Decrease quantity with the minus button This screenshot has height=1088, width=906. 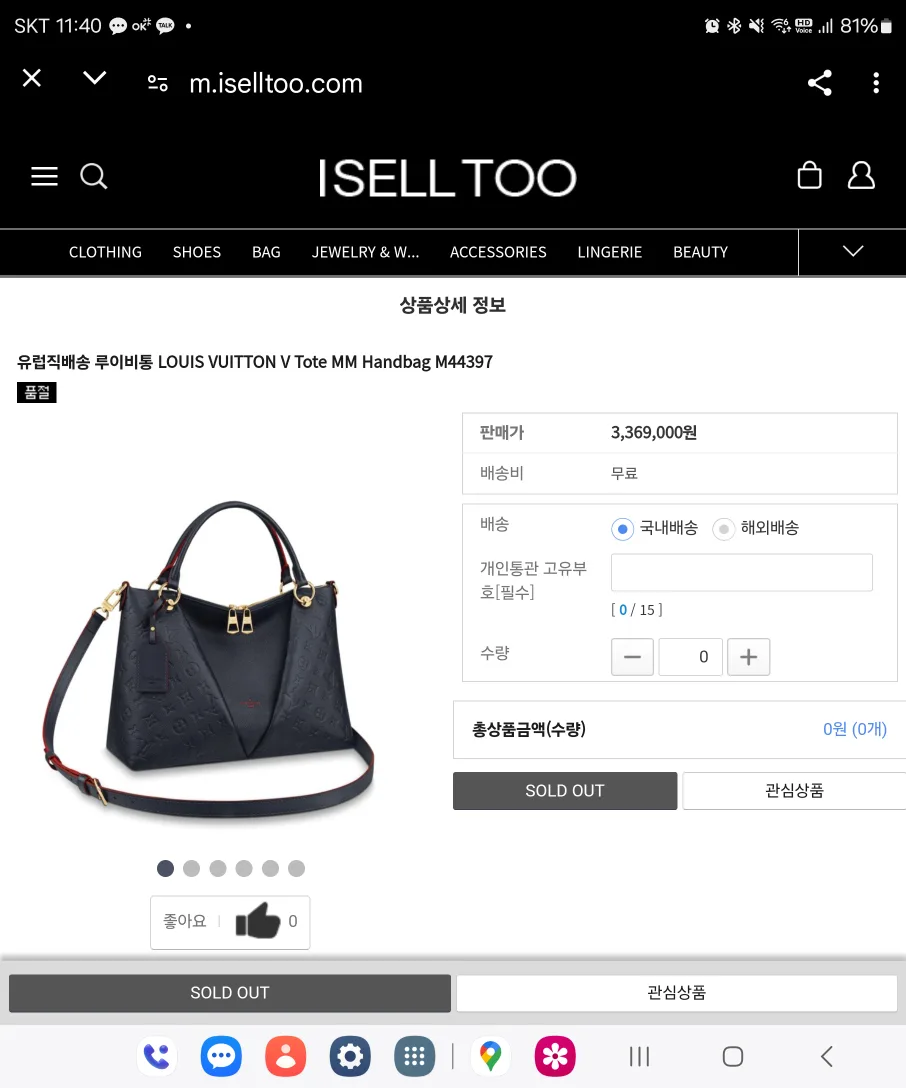coord(632,657)
